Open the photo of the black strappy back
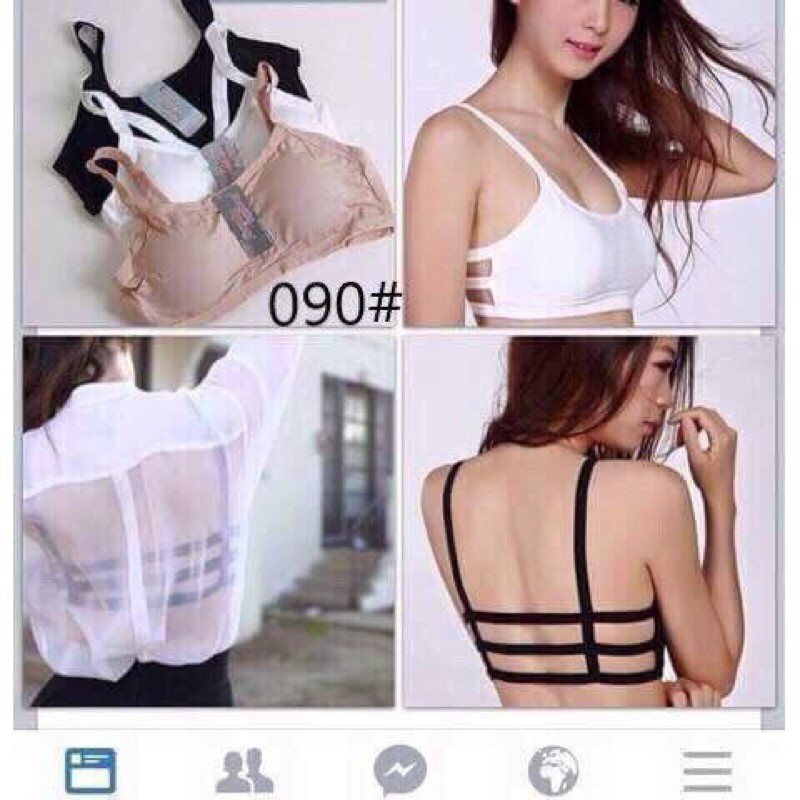Screen dimensions: 800x800 click(589, 520)
